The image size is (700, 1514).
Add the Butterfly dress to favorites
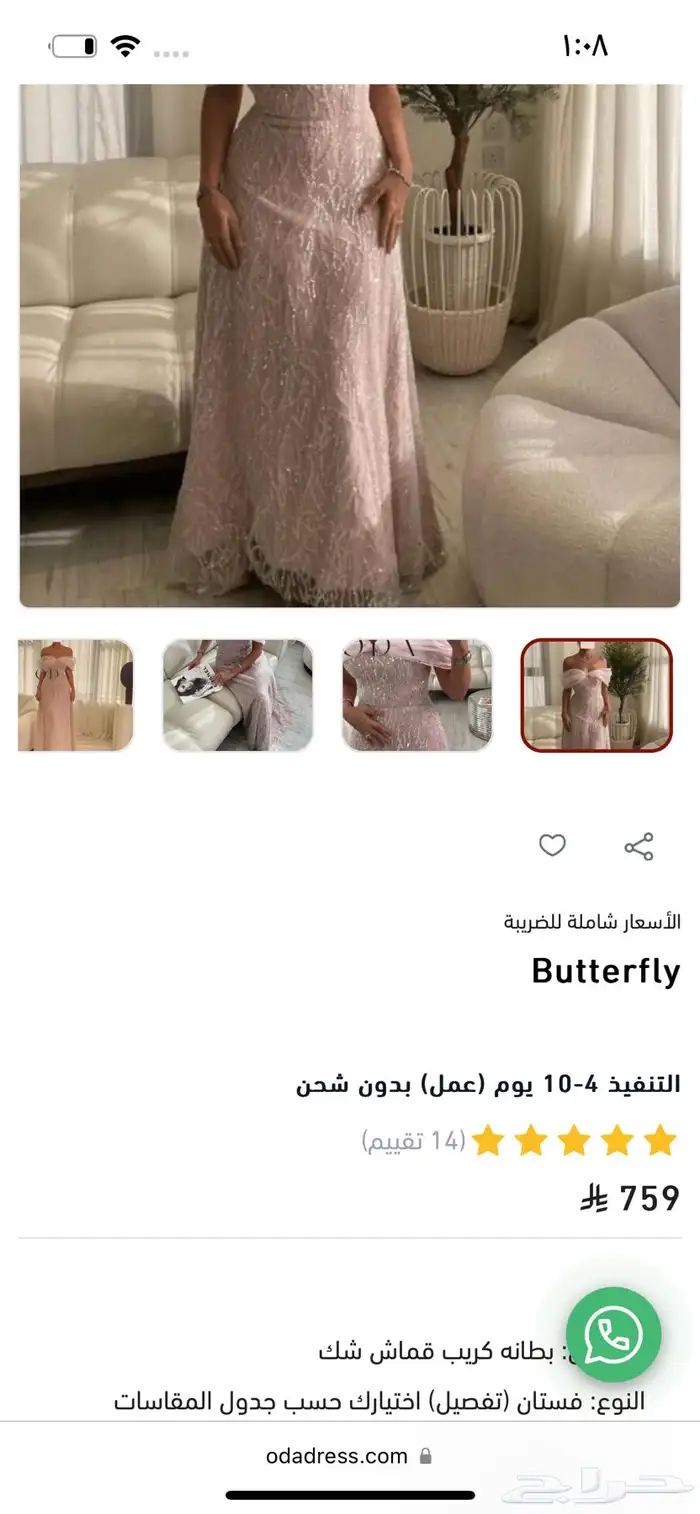pyautogui.click(x=552, y=846)
